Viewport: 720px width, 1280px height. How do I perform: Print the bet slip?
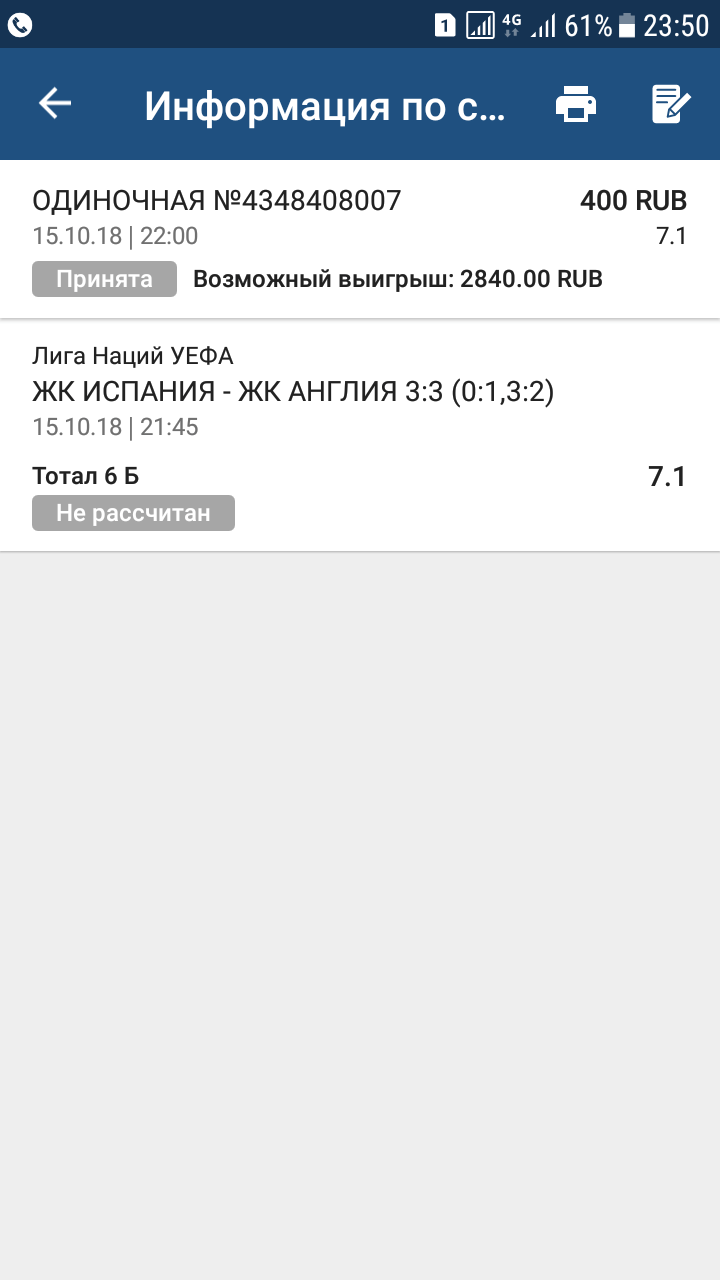576,105
